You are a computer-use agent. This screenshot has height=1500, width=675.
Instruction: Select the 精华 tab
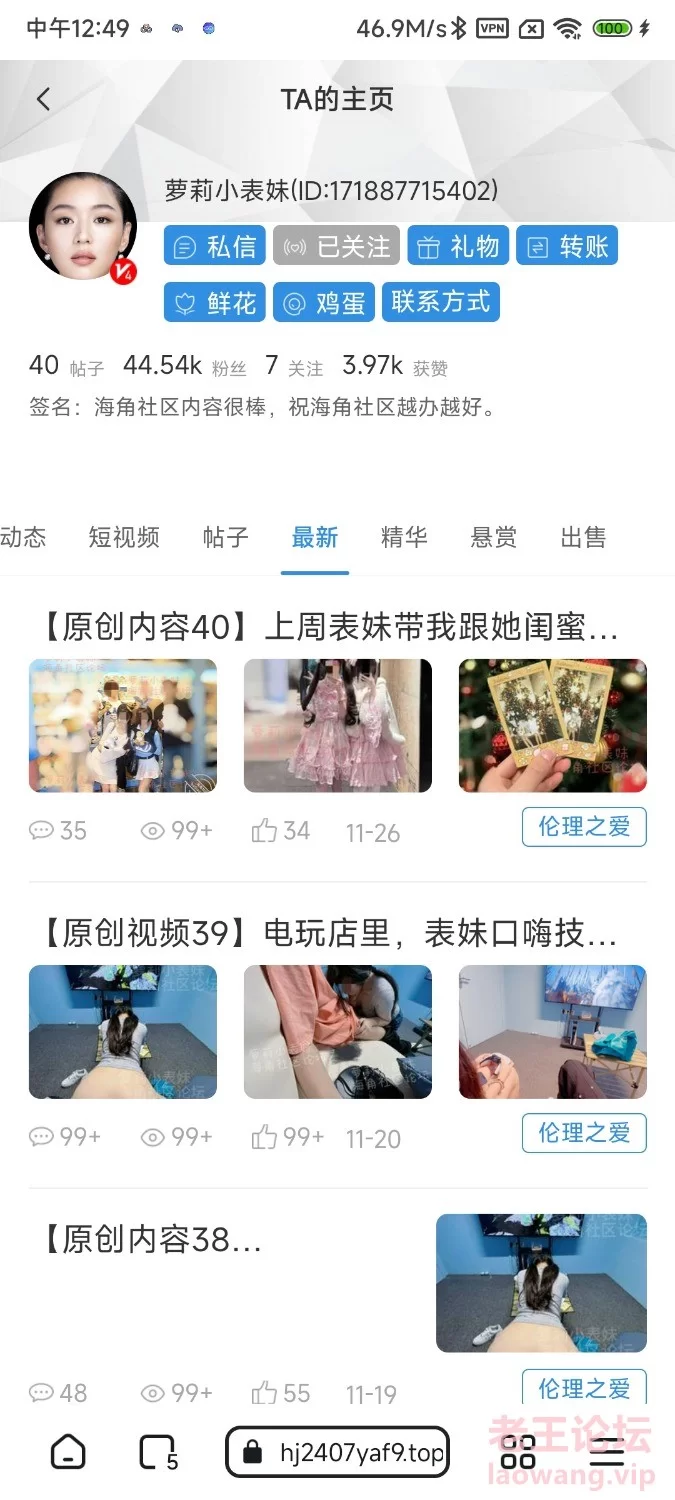click(x=404, y=537)
